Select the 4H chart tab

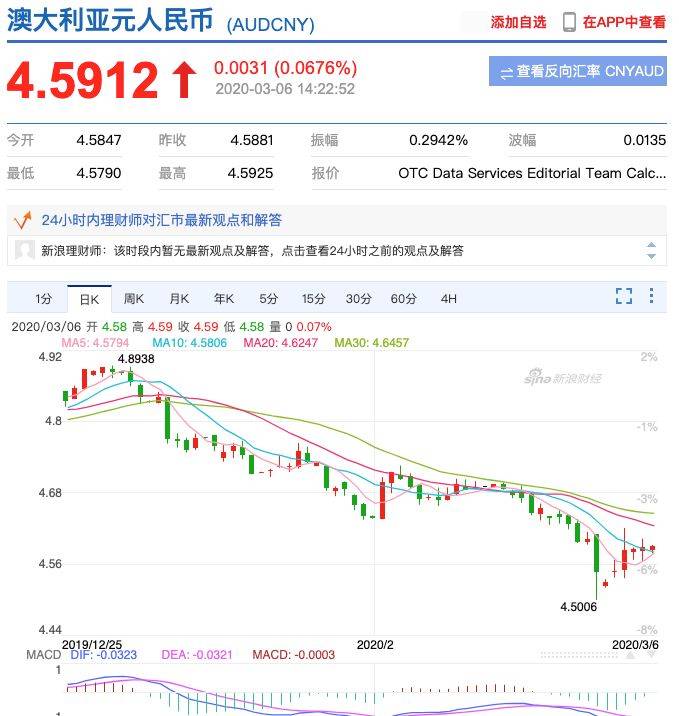448,298
